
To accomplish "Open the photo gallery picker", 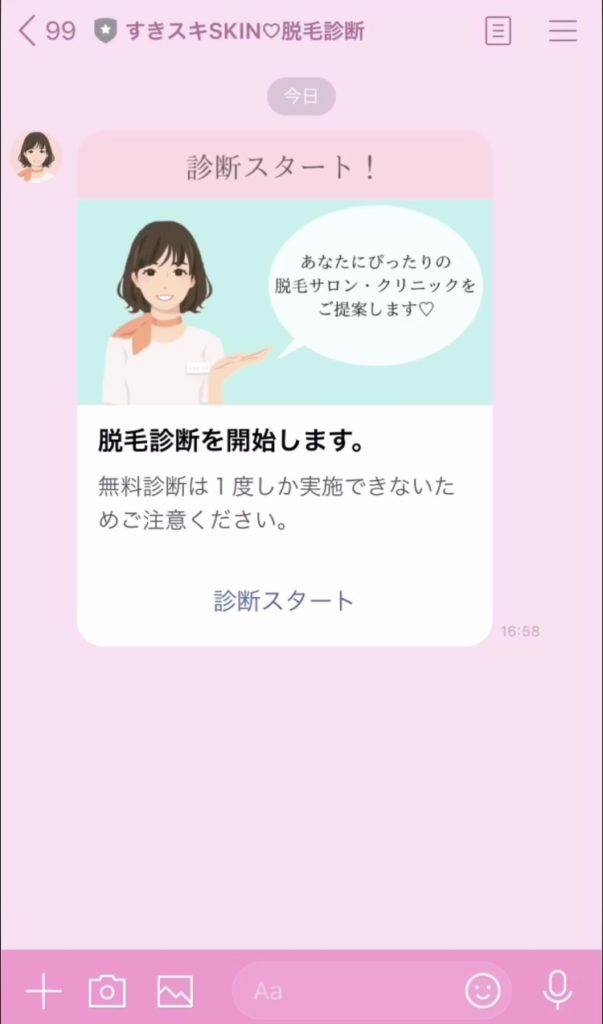I will tap(175, 991).
